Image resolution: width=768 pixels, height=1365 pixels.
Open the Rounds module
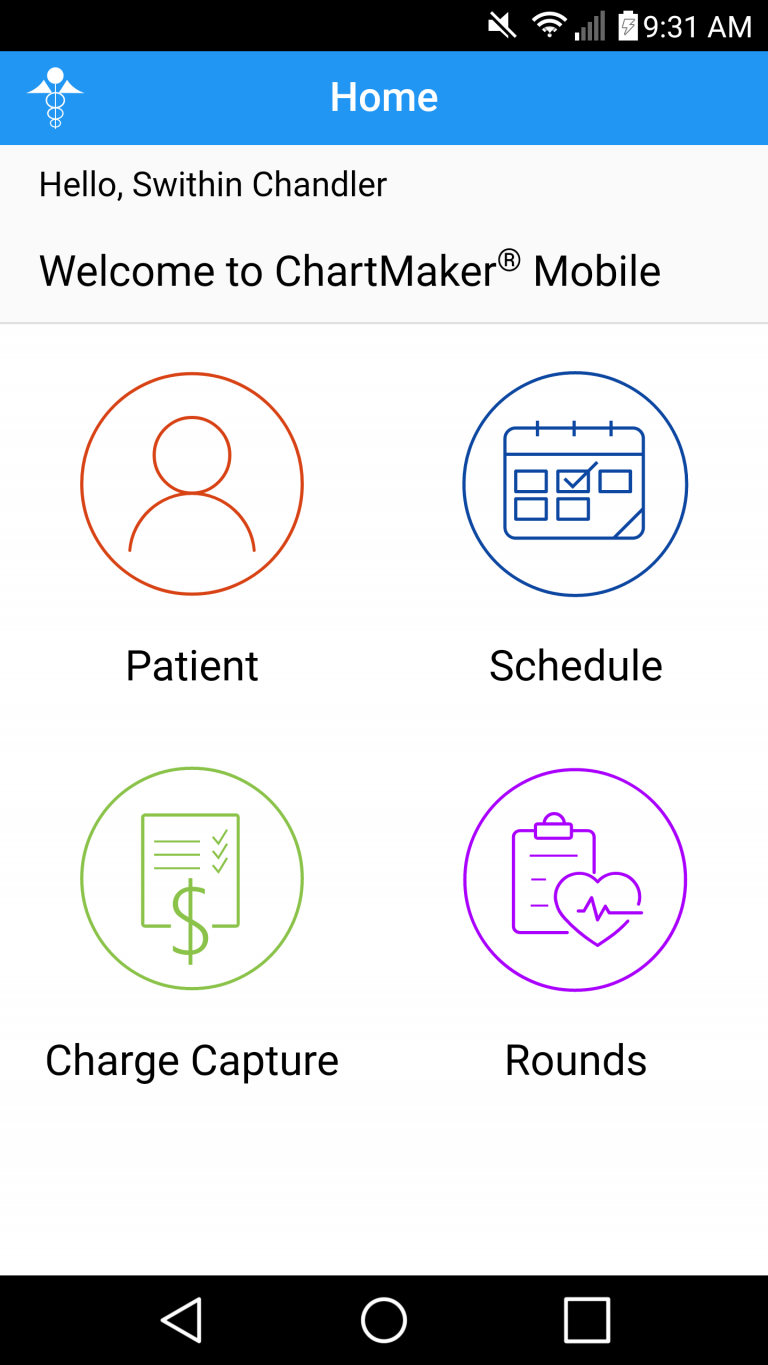pyautogui.click(x=575, y=879)
